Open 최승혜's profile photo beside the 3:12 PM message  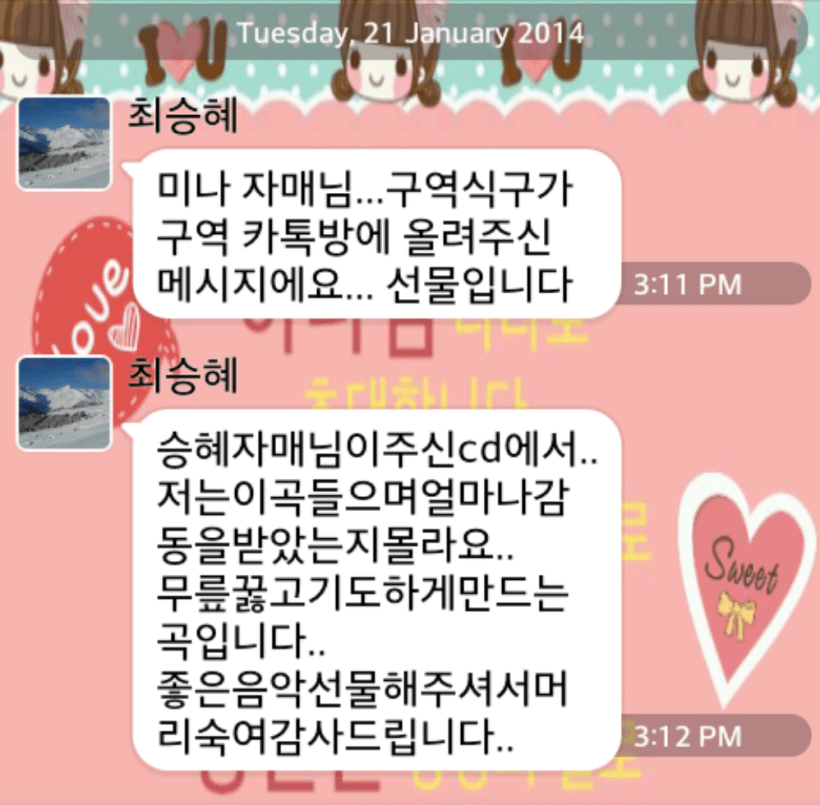point(64,402)
